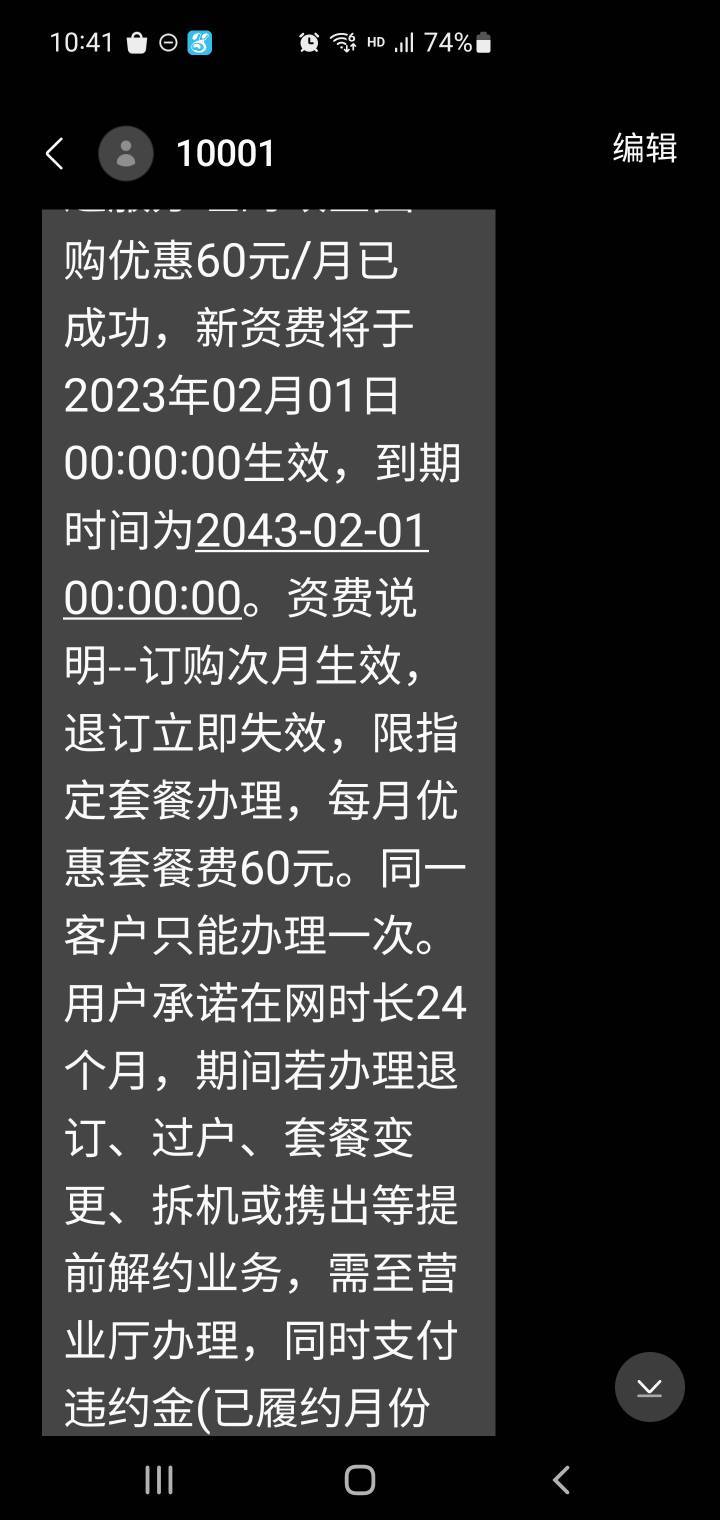Jump to the latest message with down arrow
Image resolution: width=720 pixels, height=1520 pixels.
click(650, 1387)
